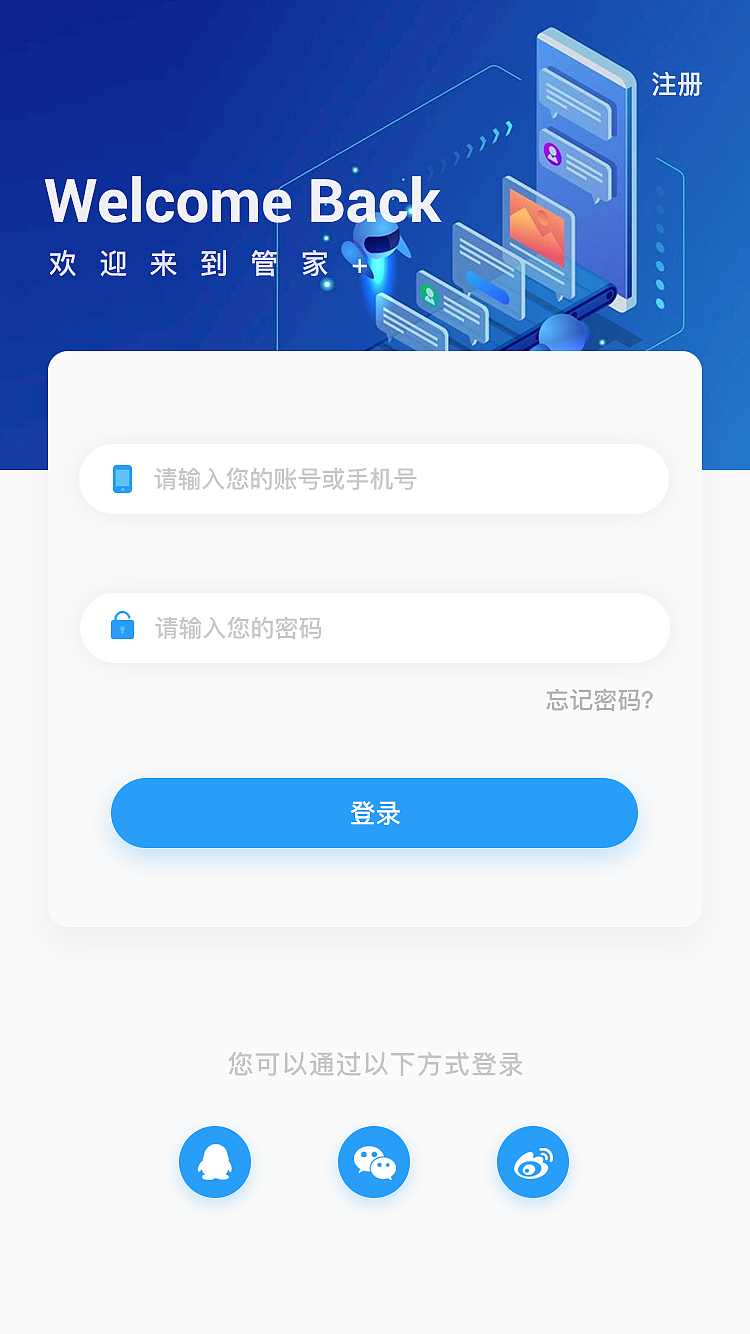Focus the account or phone number input

pos(374,479)
